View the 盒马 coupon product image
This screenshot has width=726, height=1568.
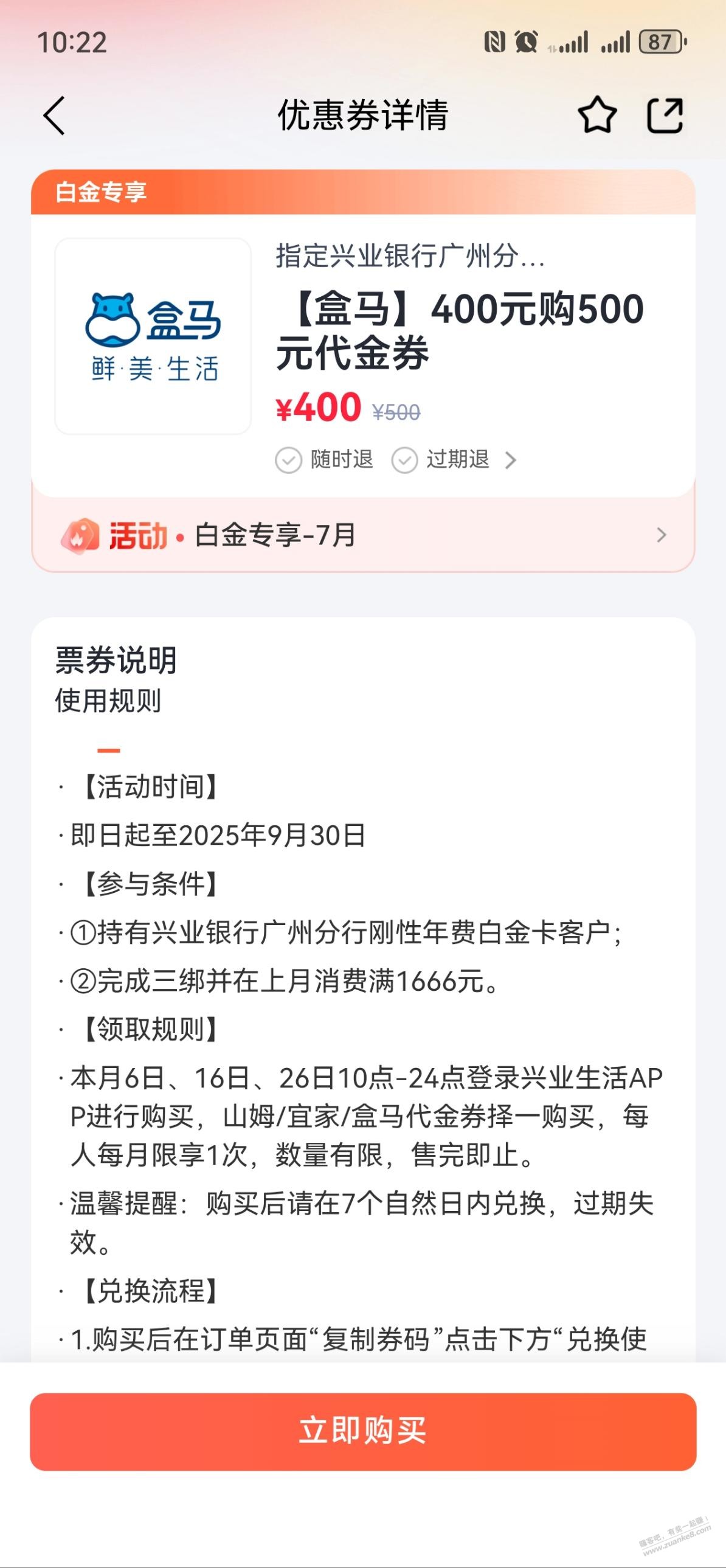[153, 336]
